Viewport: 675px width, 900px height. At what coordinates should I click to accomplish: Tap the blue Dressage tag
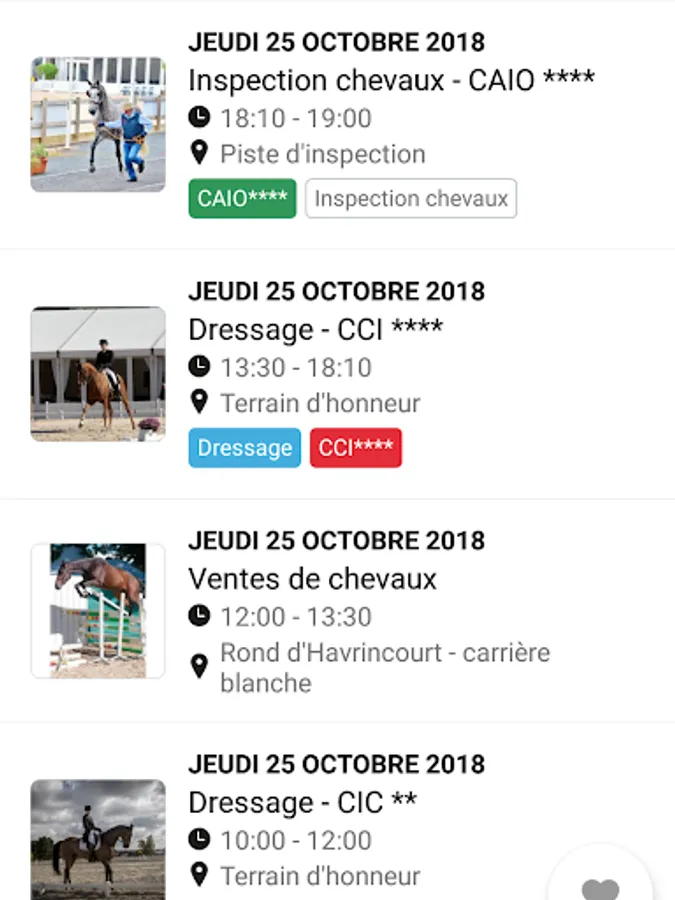(x=244, y=448)
